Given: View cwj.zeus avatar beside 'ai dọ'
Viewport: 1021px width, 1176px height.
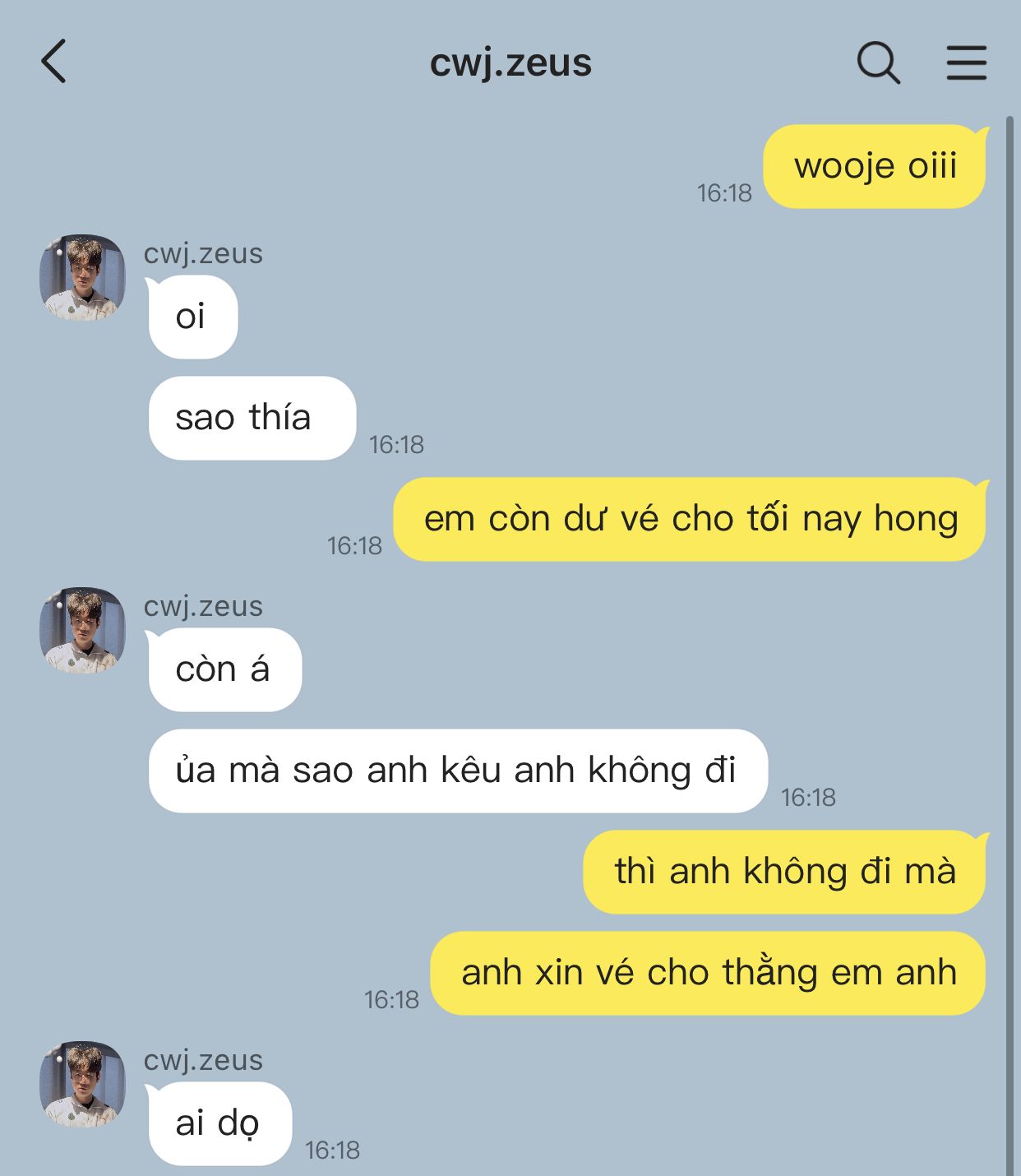Looking at the screenshot, I should click(x=82, y=1084).
